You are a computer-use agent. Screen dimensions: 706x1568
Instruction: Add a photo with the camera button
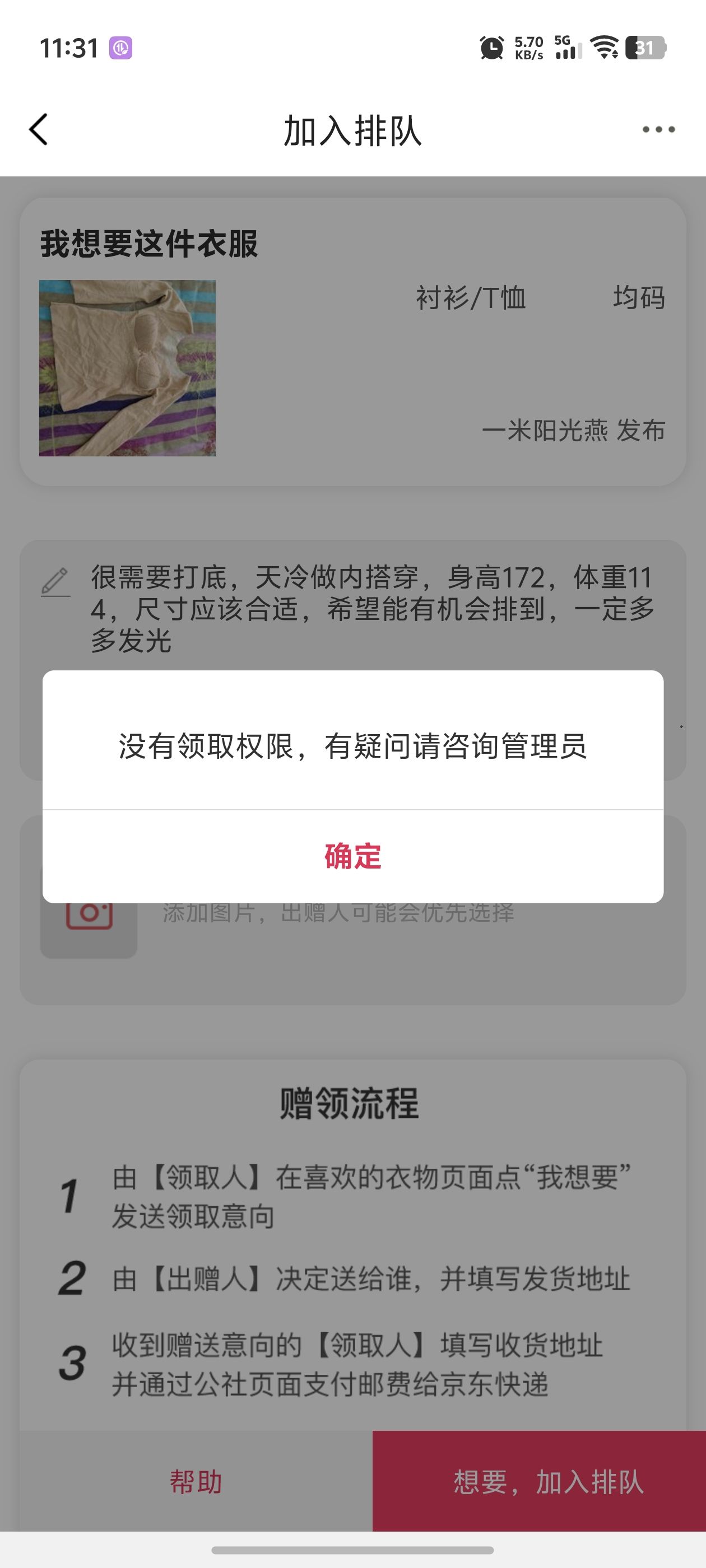[x=89, y=919]
